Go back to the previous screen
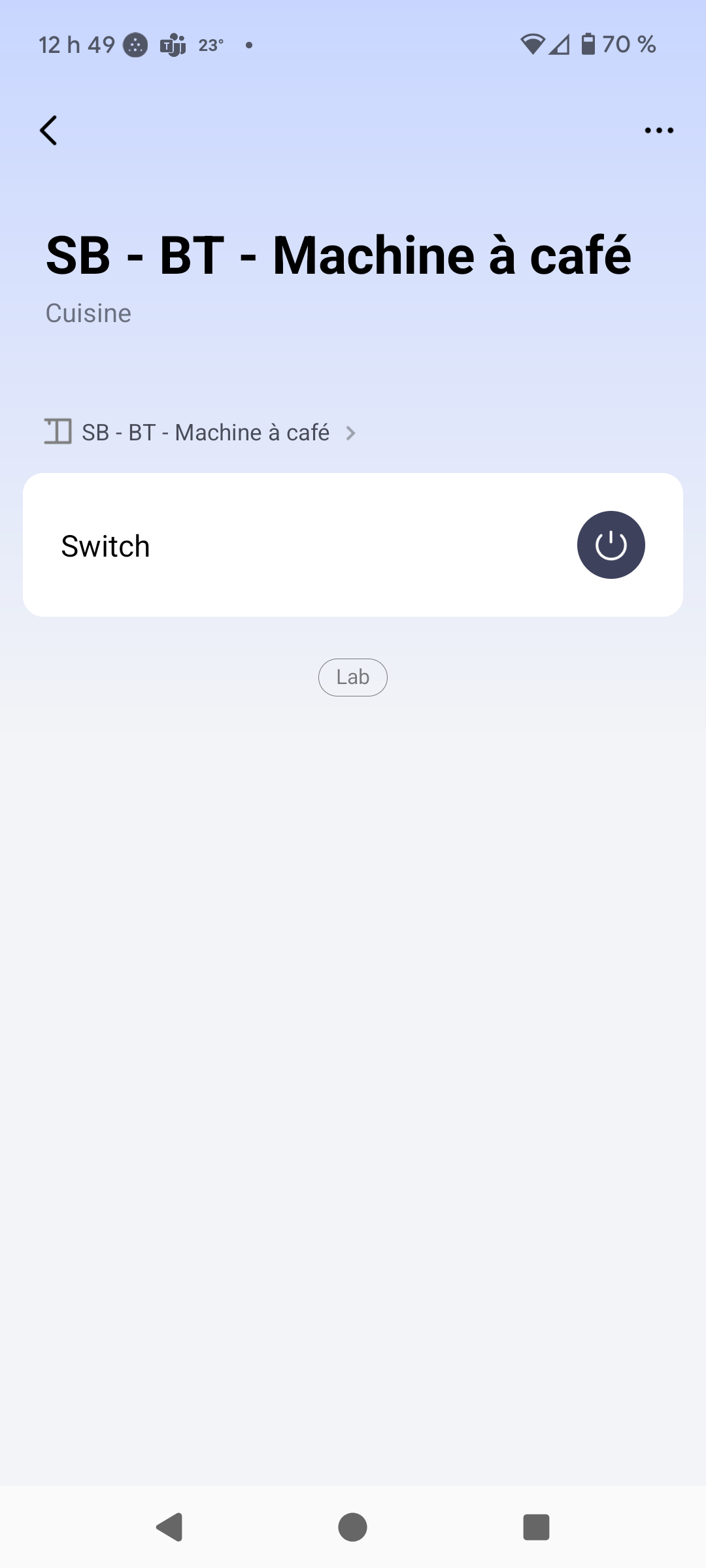This screenshot has width=706, height=1568. click(x=49, y=131)
